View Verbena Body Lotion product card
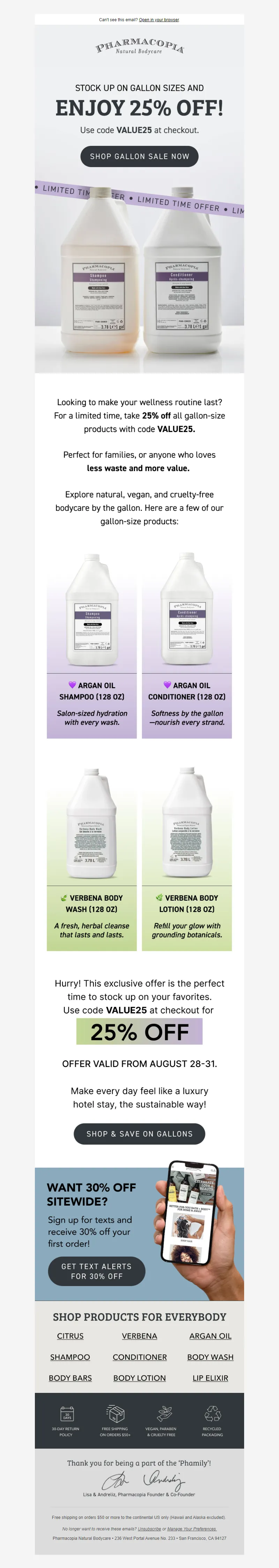Screen dimensions: 279x1568 187,858
